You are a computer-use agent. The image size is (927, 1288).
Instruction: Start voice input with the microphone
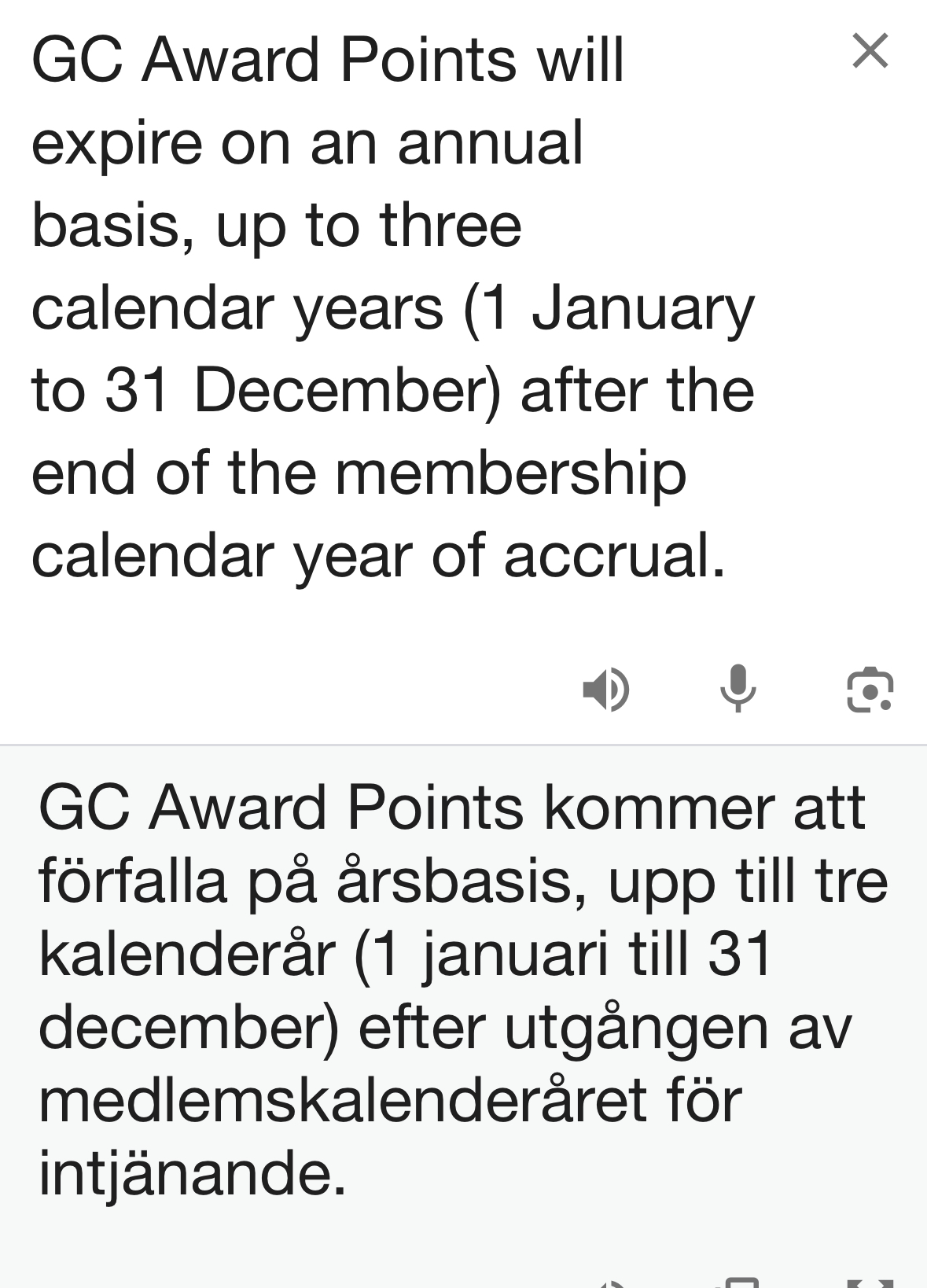(x=738, y=688)
